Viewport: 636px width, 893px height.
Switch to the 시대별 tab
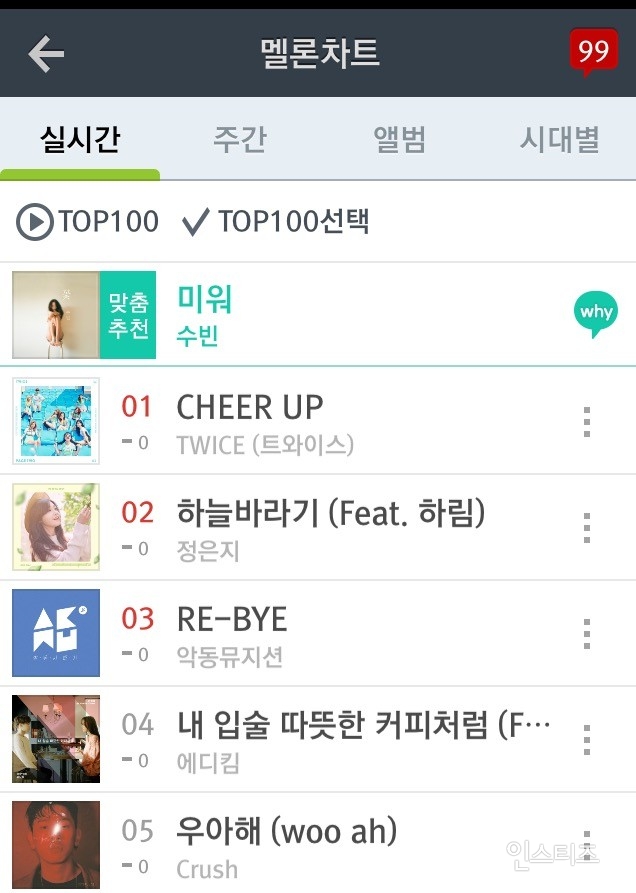pos(558,139)
